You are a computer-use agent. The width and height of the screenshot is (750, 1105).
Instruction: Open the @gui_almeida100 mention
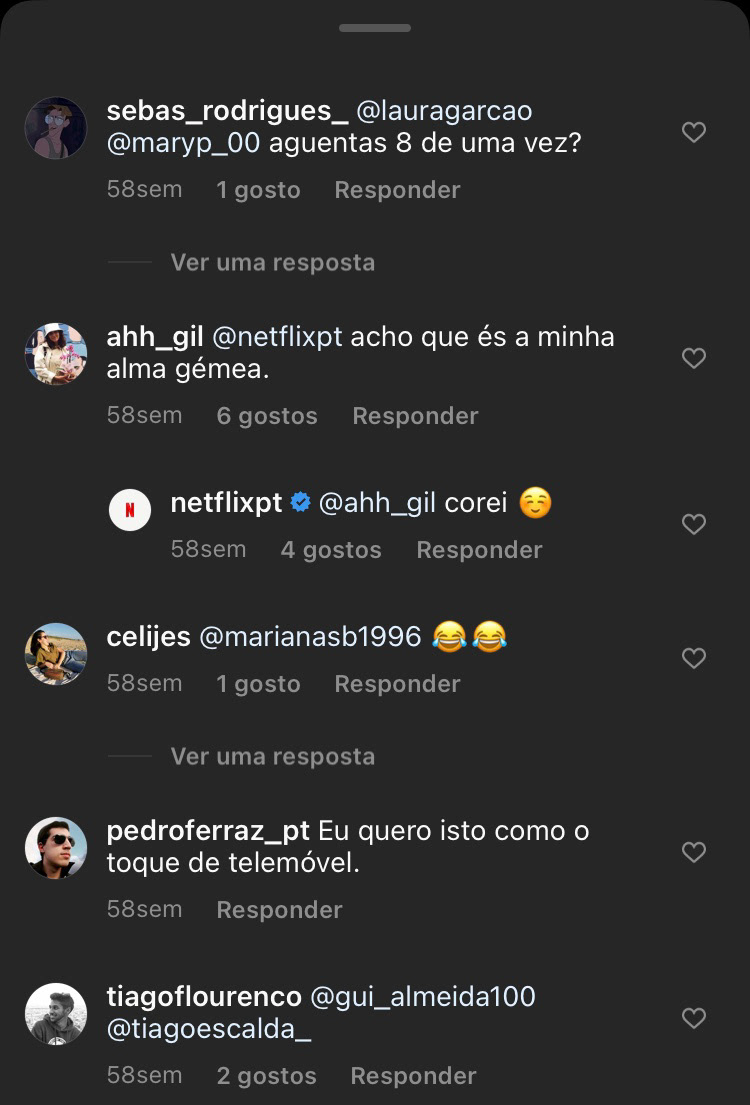[x=423, y=997]
